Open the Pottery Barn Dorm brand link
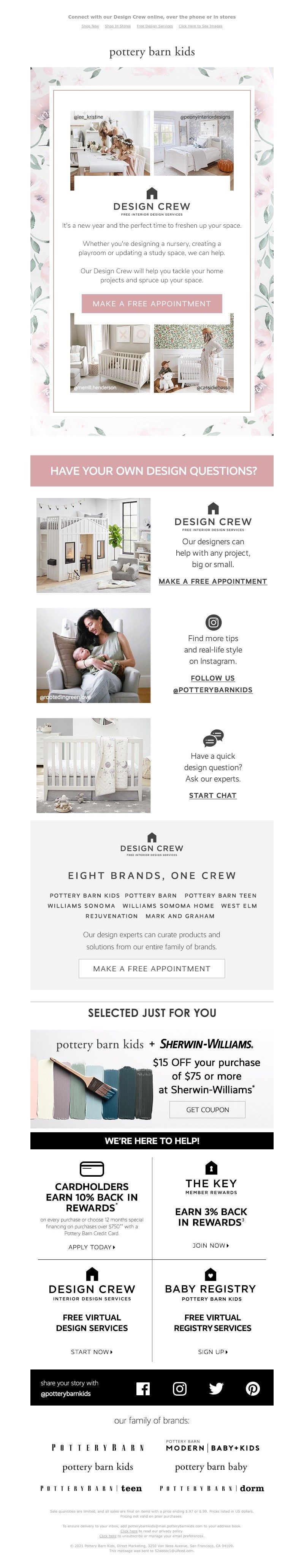Image resolution: width=304 pixels, height=1568 pixels. 211,1488
